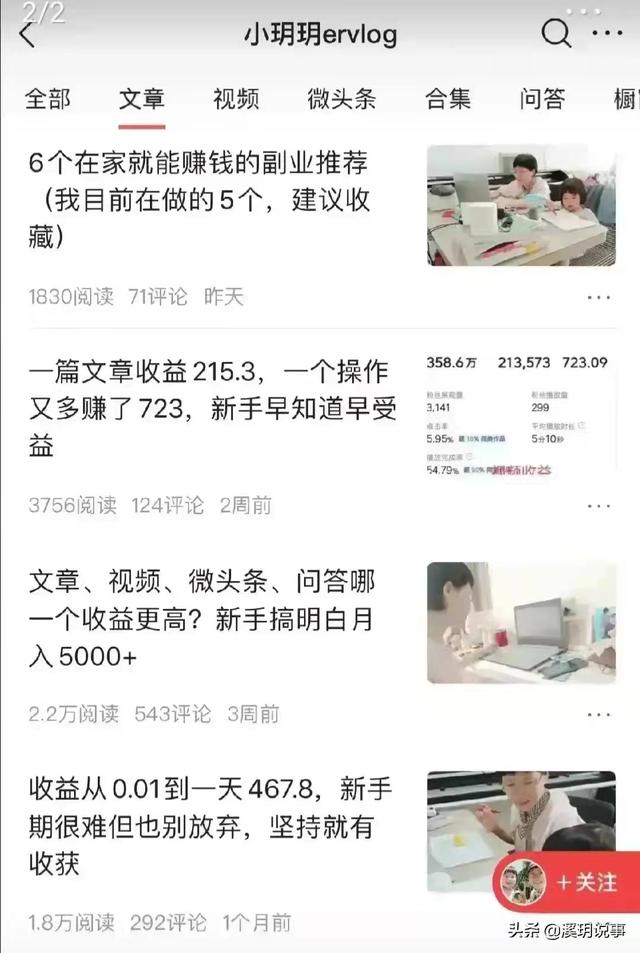Go back using the top-left arrow

tap(27, 36)
